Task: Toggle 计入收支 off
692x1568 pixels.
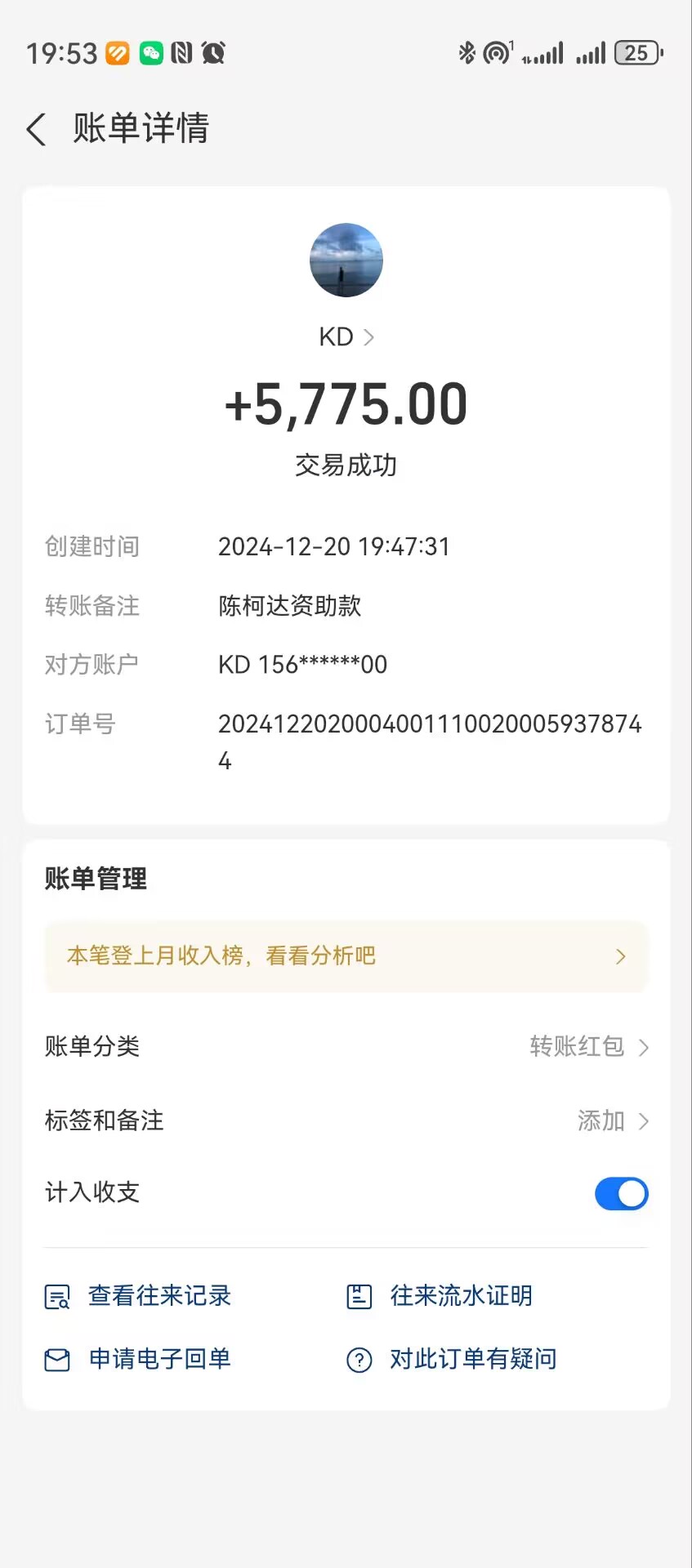Action: [x=621, y=1193]
